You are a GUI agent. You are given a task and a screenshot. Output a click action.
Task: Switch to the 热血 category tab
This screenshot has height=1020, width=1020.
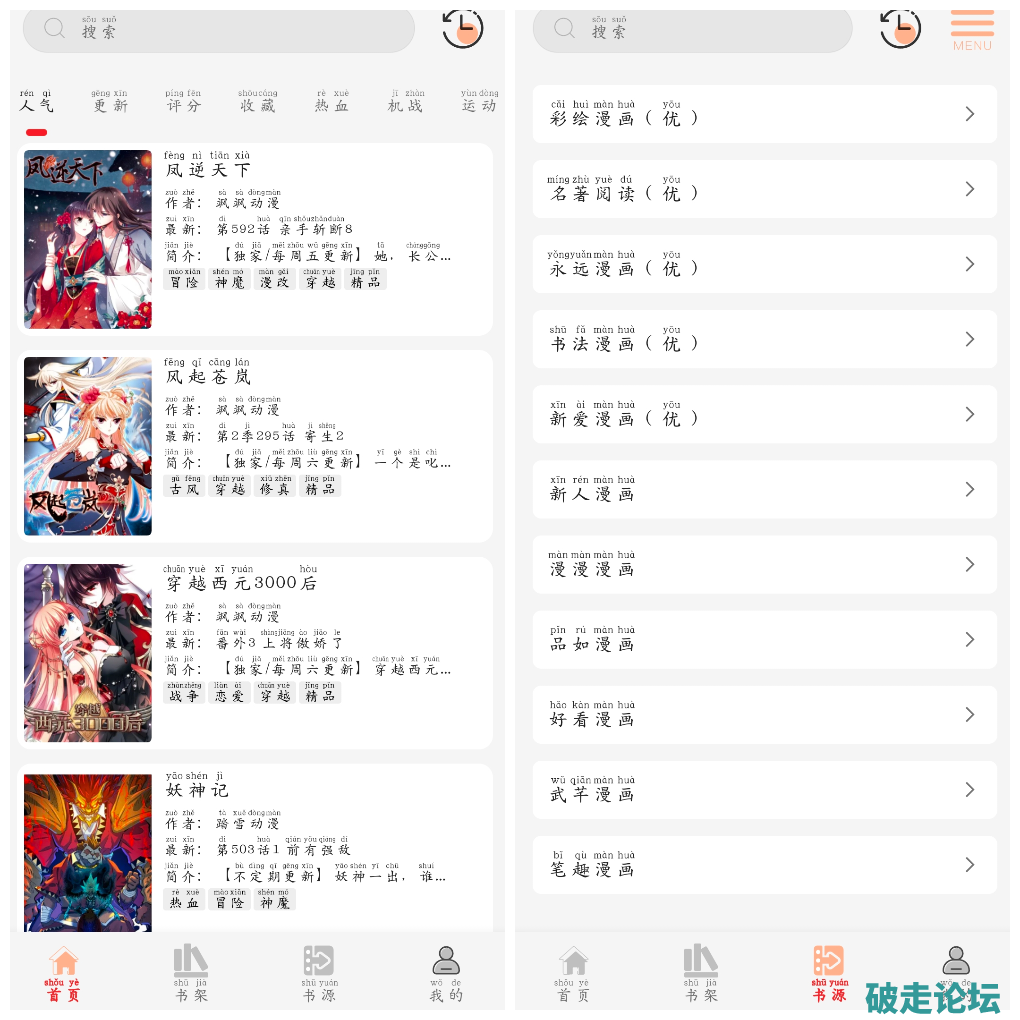(x=332, y=102)
